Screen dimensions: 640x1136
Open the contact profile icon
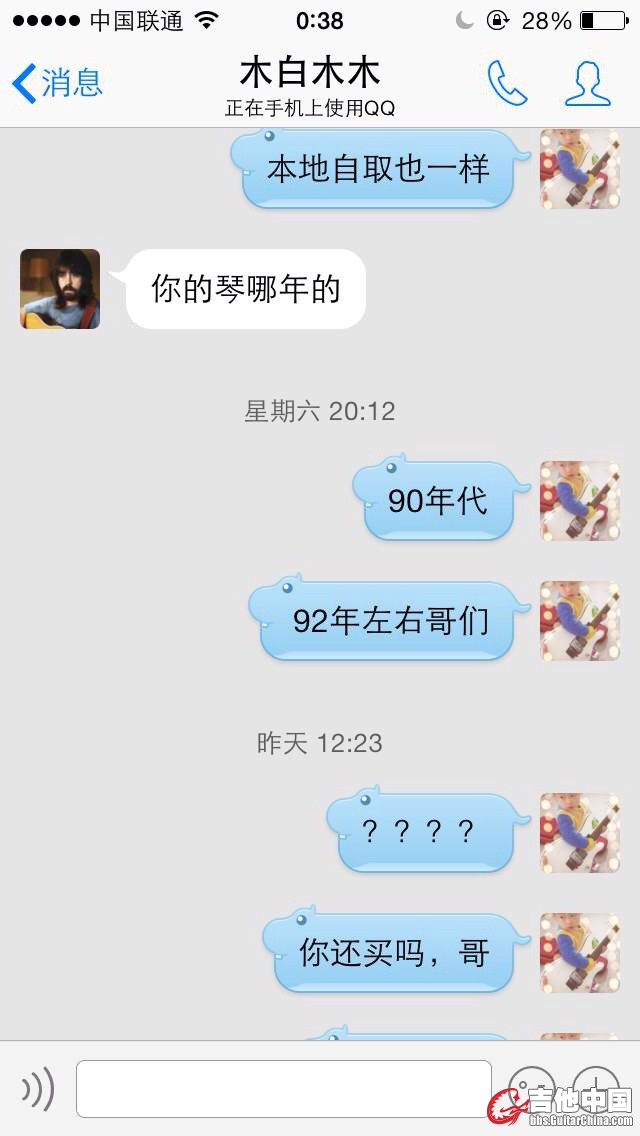pyautogui.click(x=587, y=83)
